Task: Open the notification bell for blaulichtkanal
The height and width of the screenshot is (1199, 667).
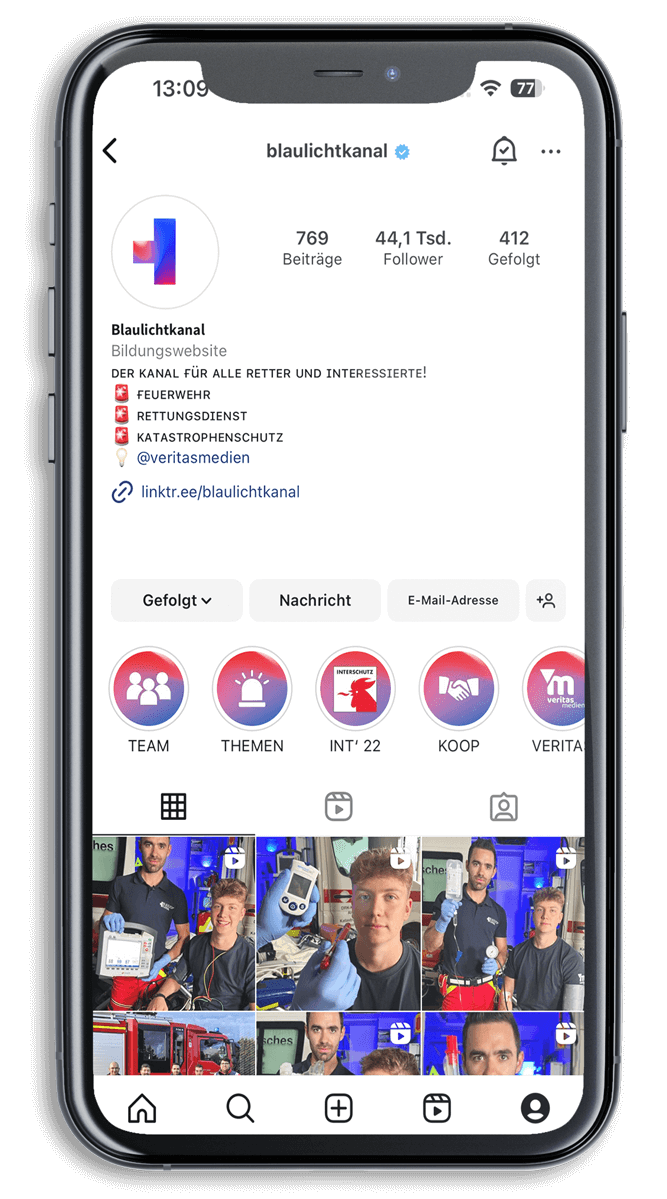Action: coord(504,151)
